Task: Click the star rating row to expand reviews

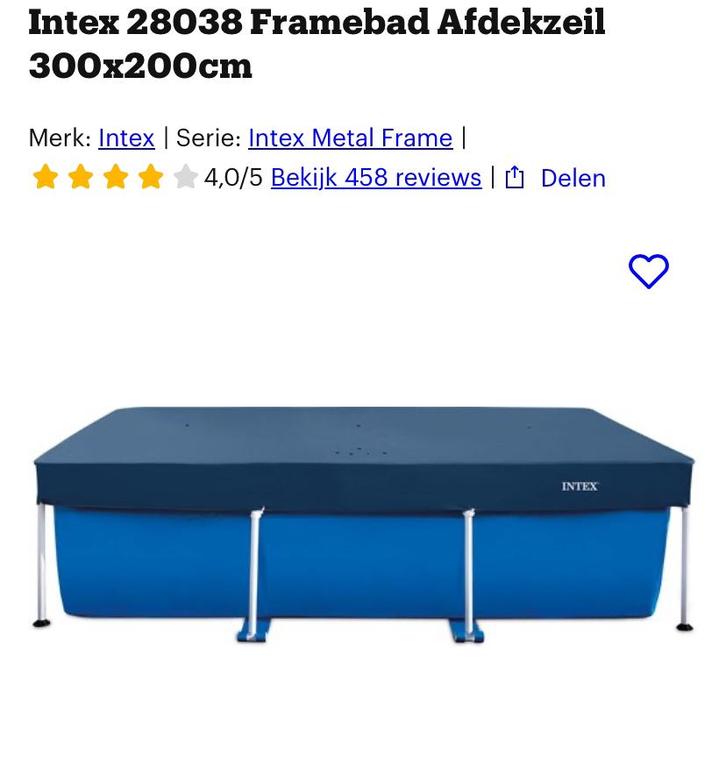Action: click(116, 176)
